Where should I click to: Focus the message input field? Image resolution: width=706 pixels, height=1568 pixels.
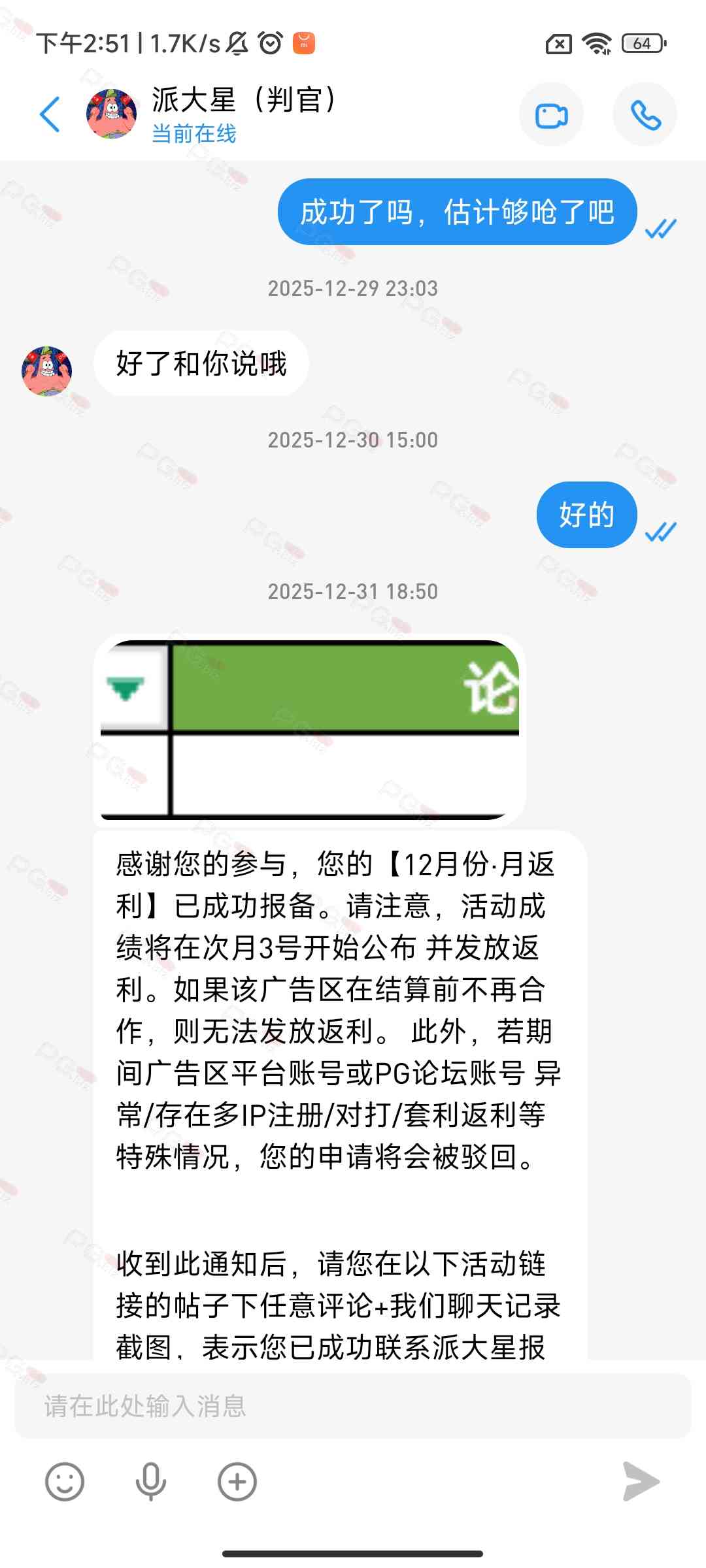click(x=353, y=1406)
